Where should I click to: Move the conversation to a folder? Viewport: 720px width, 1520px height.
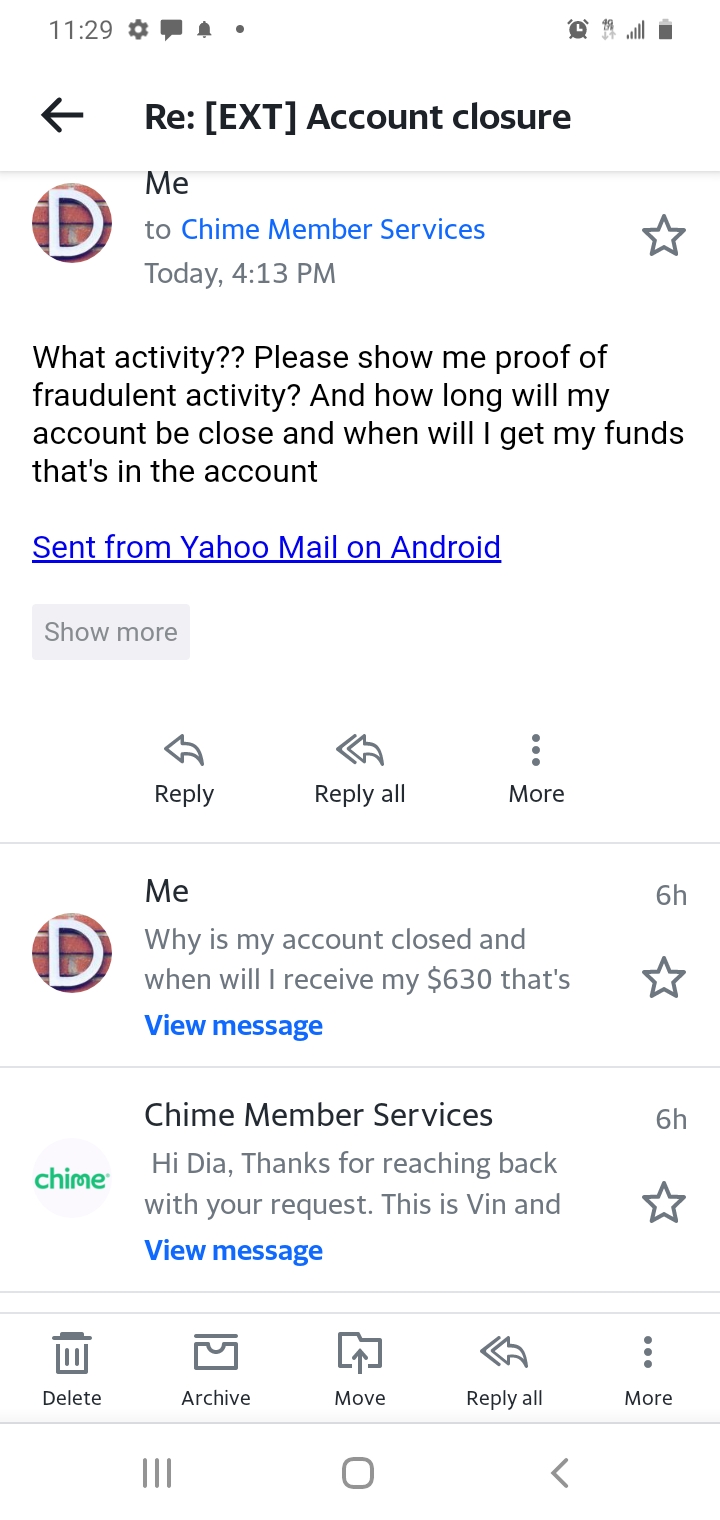click(x=360, y=1369)
